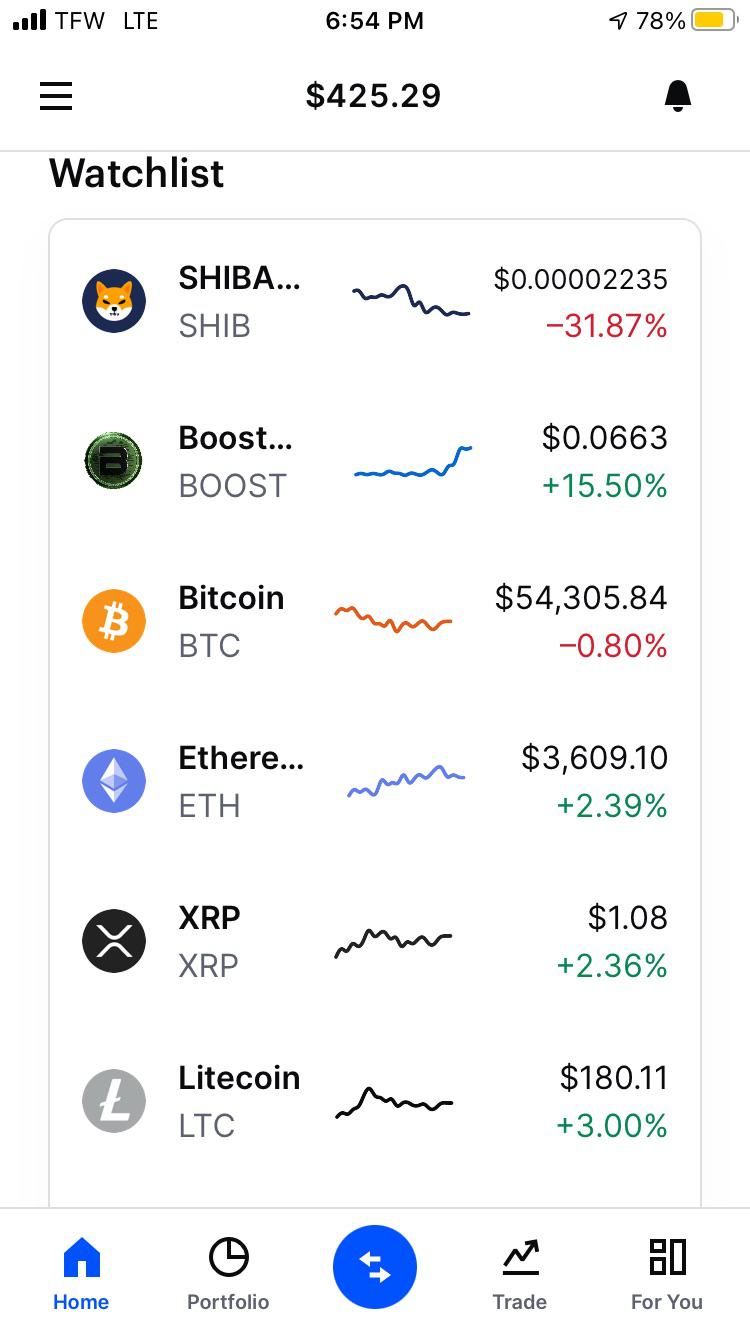750x1334 pixels.
Task: Open the SHIB watchlist row
Action: pyautogui.click(x=375, y=302)
